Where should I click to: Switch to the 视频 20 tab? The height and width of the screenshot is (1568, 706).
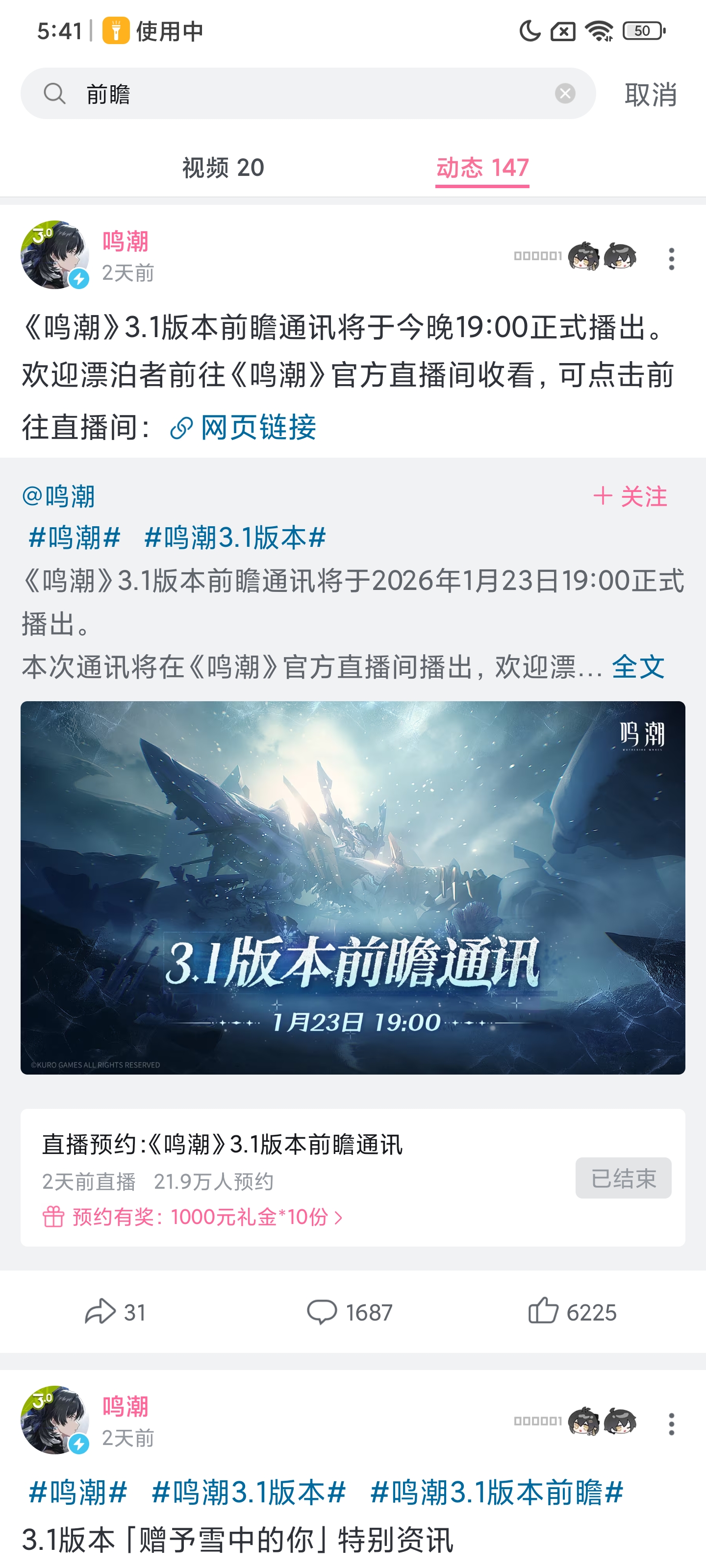[223, 168]
